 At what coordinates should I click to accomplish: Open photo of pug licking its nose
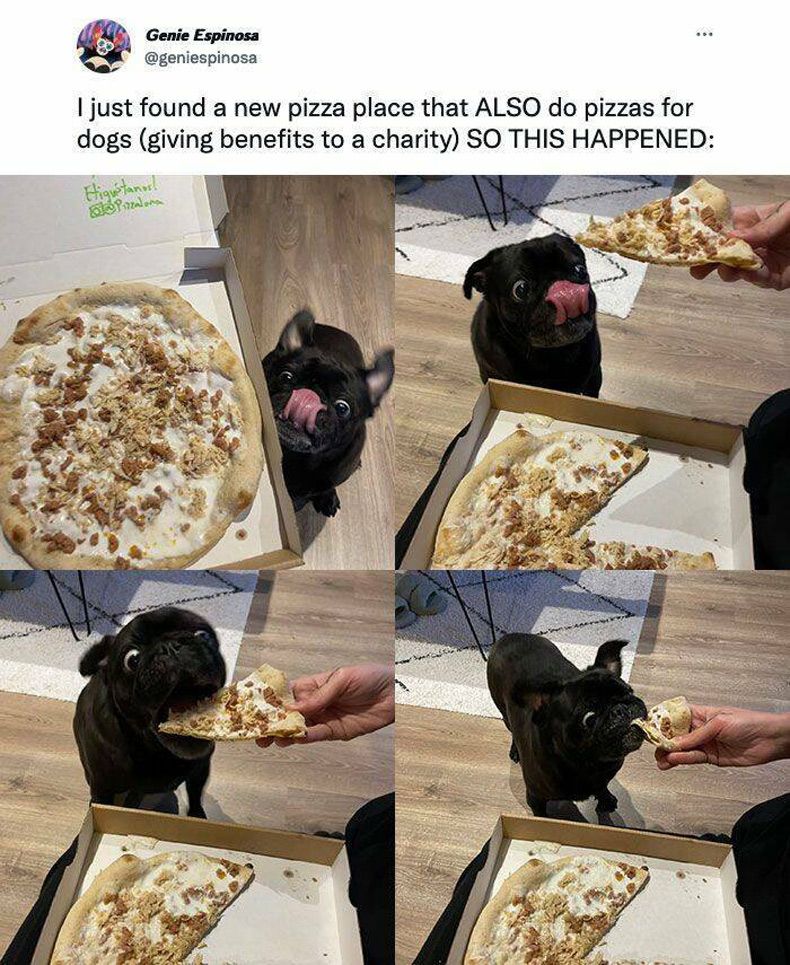click(592, 372)
